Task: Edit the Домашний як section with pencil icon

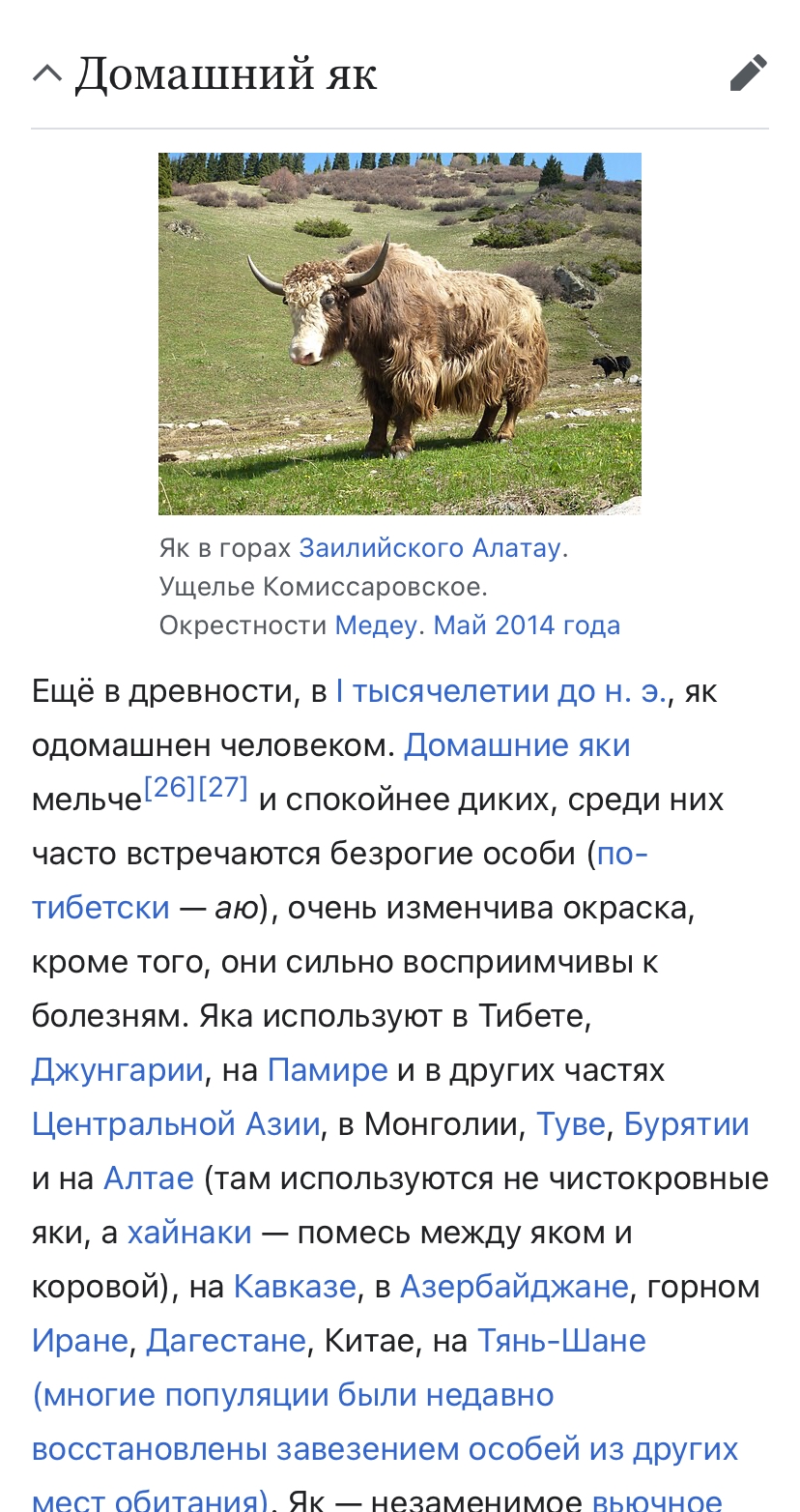Action: point(748,73)
